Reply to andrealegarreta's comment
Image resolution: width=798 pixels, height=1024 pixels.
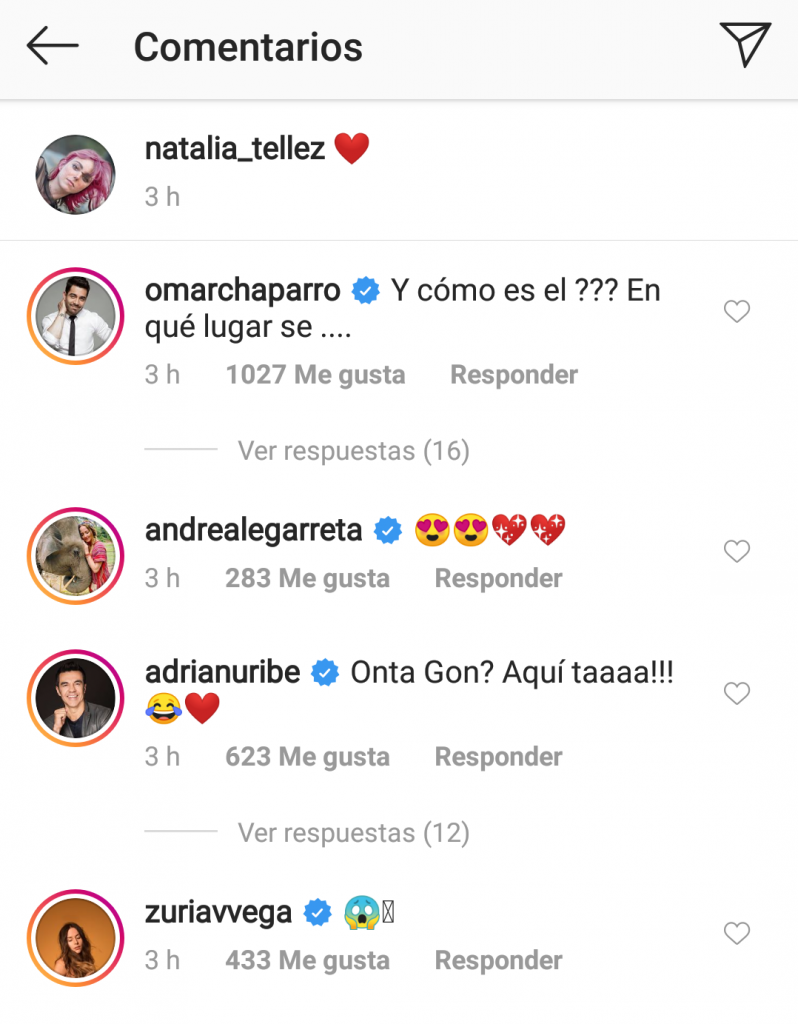tap(498, 578)
